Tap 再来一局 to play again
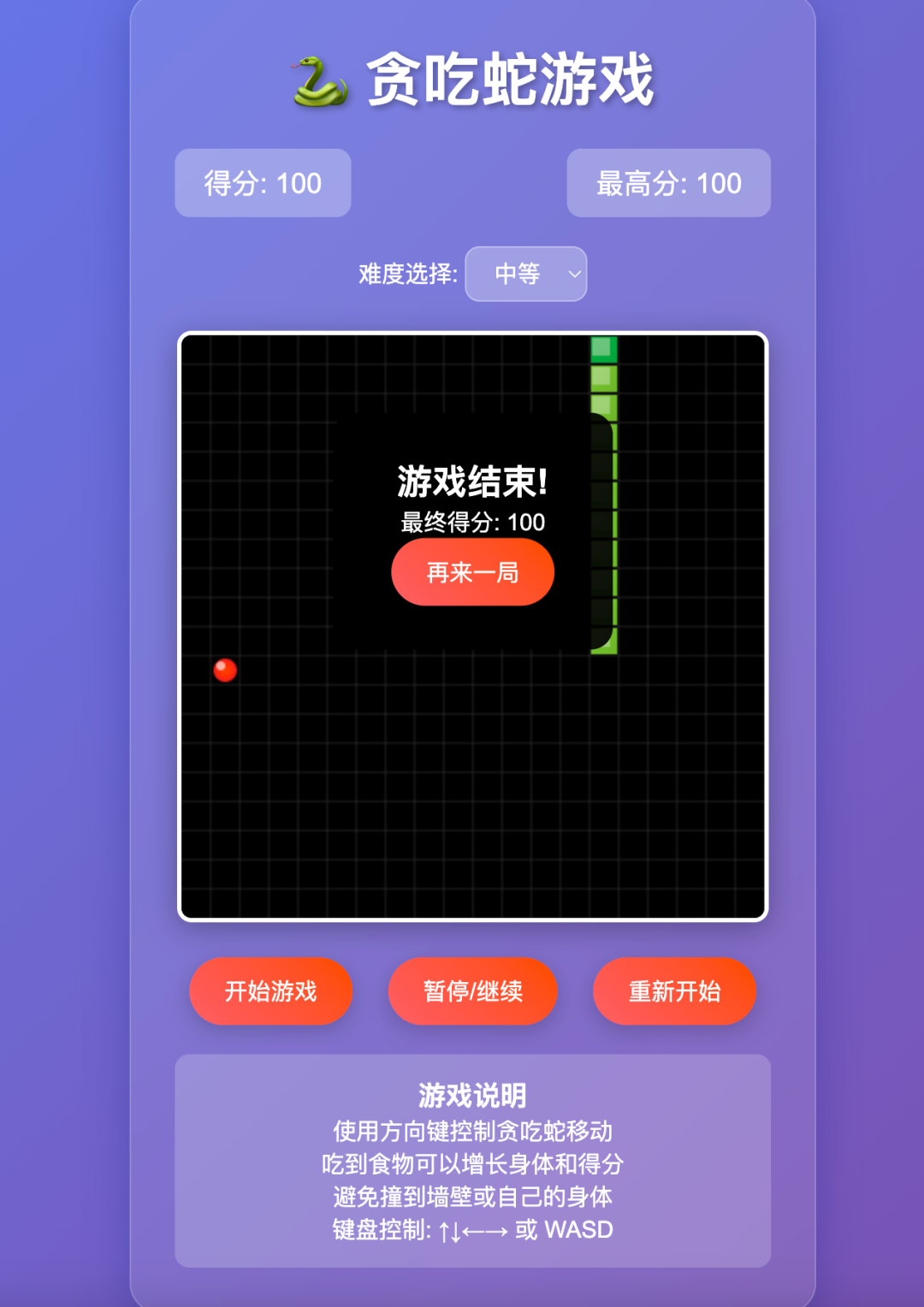The image size is (924, 1307). tap(472, 572)
